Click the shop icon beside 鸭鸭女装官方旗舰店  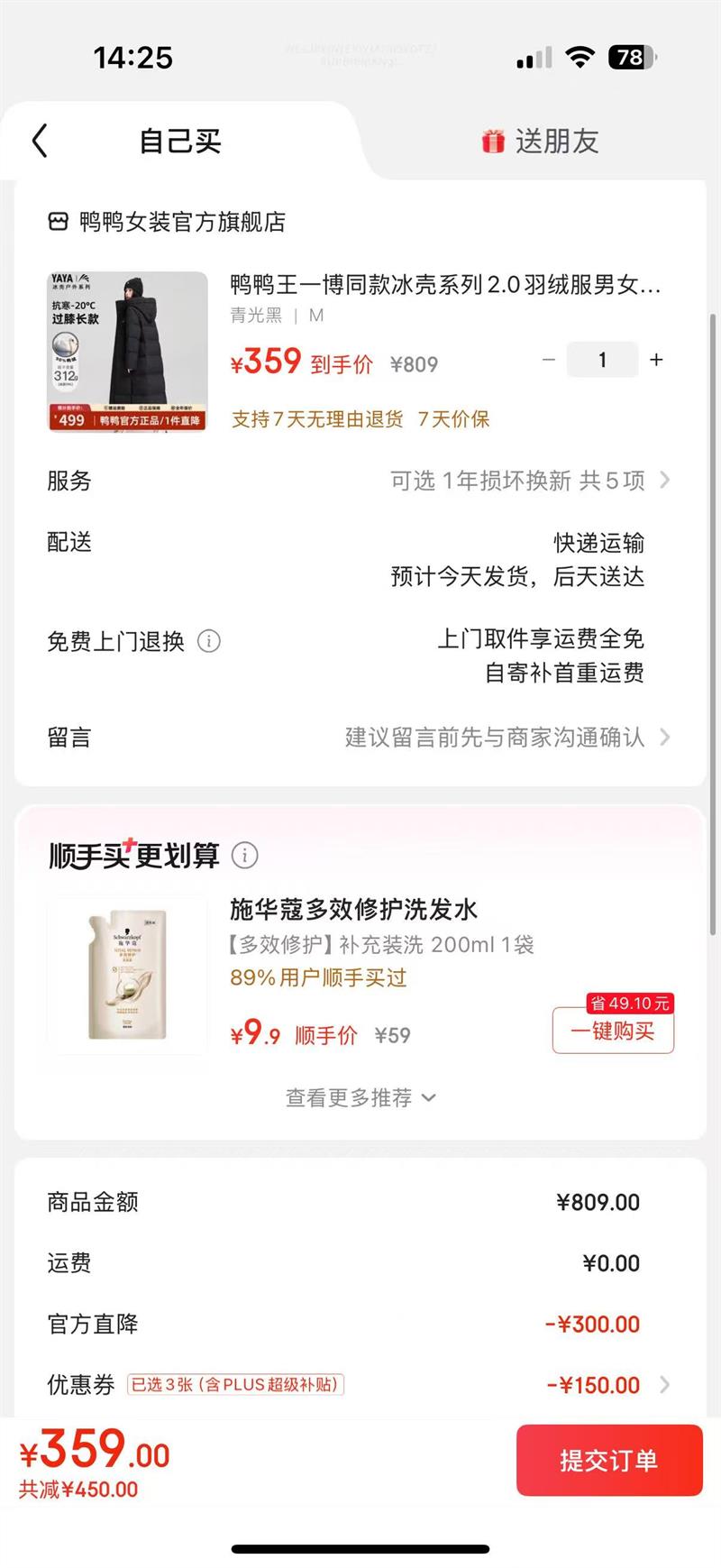tap(59, 223)
